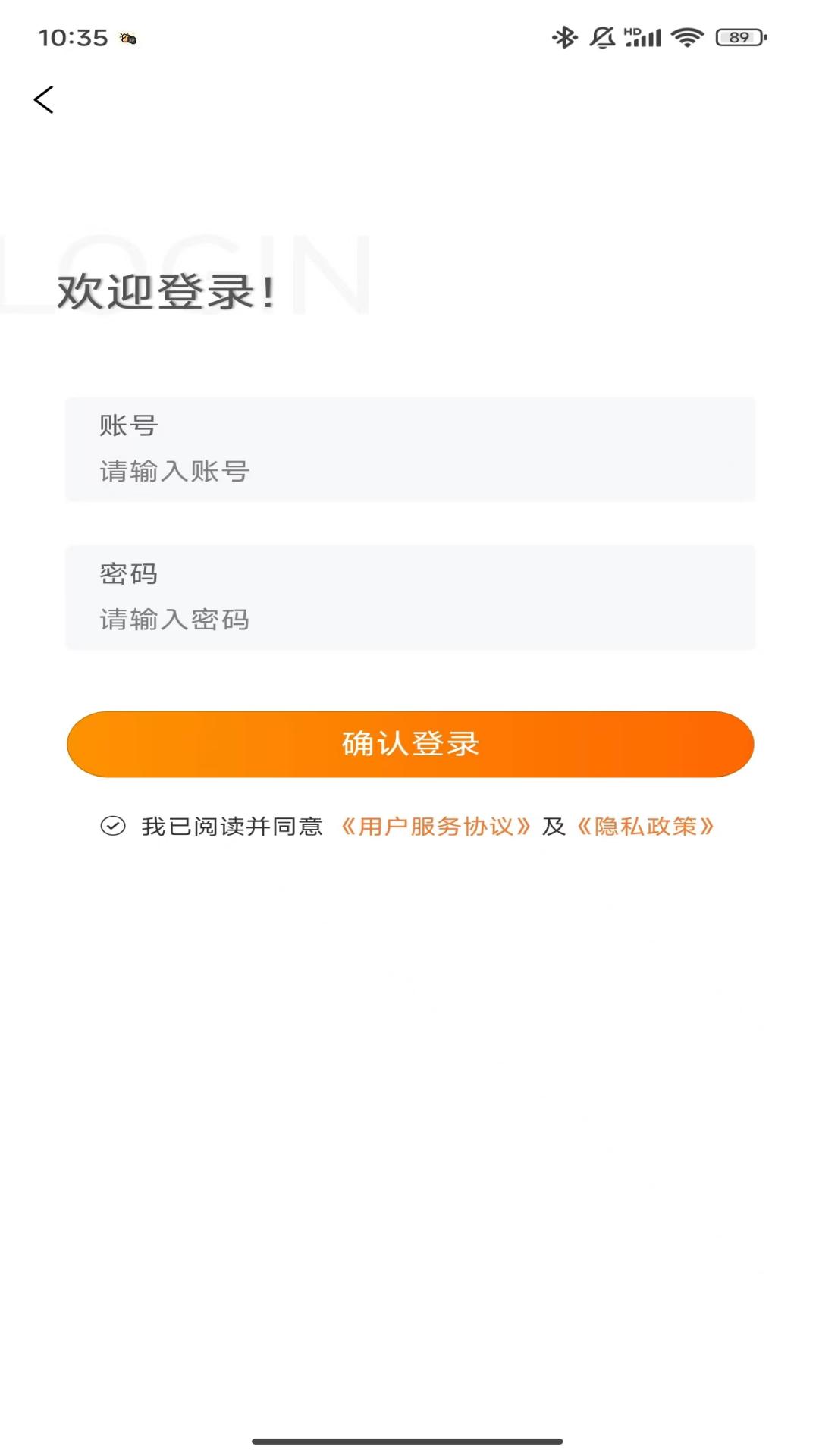Screen dimensions: 819x1456
Task: Click the Wi-Fi icon in status bar
Action: coord(686,36)
